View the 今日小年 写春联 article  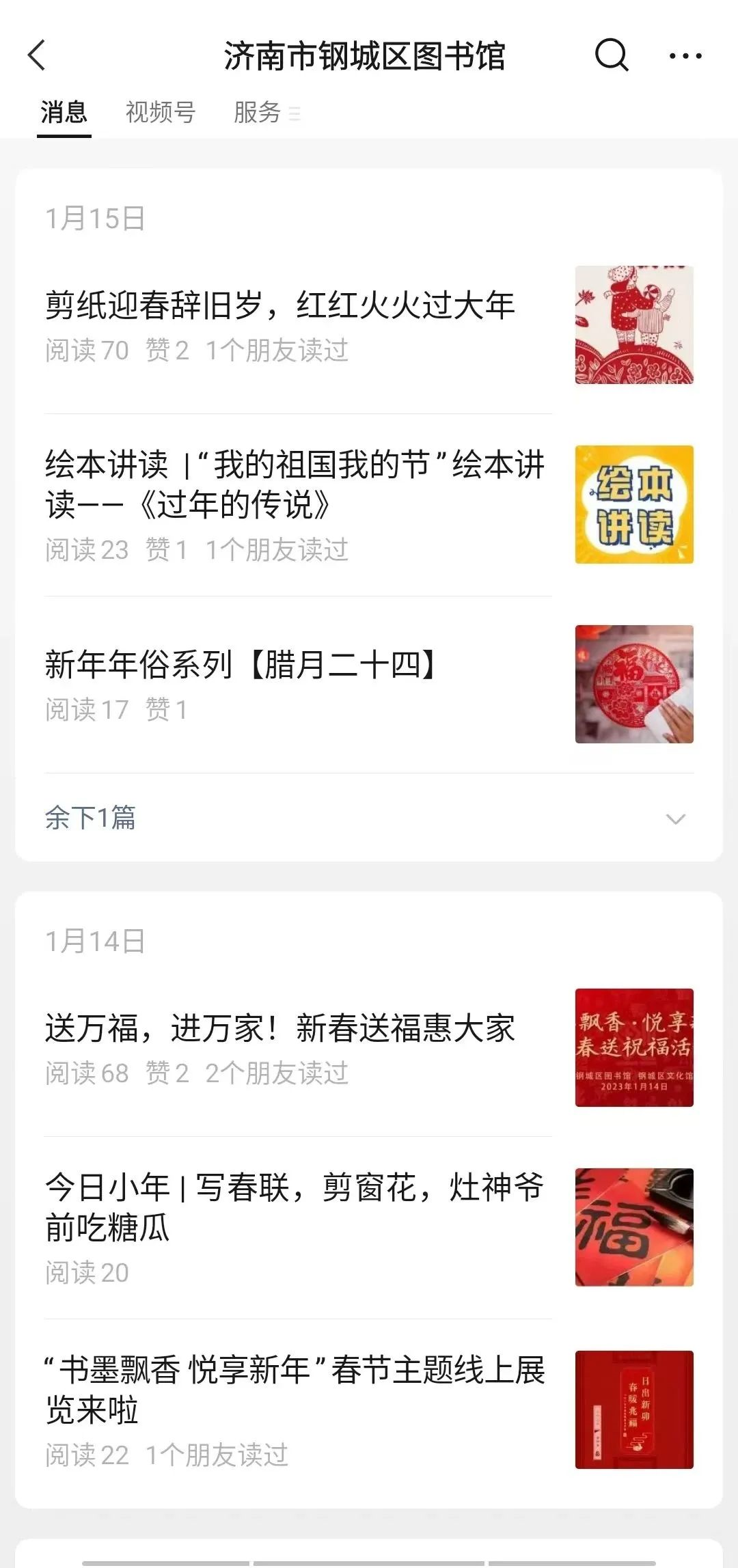(295, 1207)
